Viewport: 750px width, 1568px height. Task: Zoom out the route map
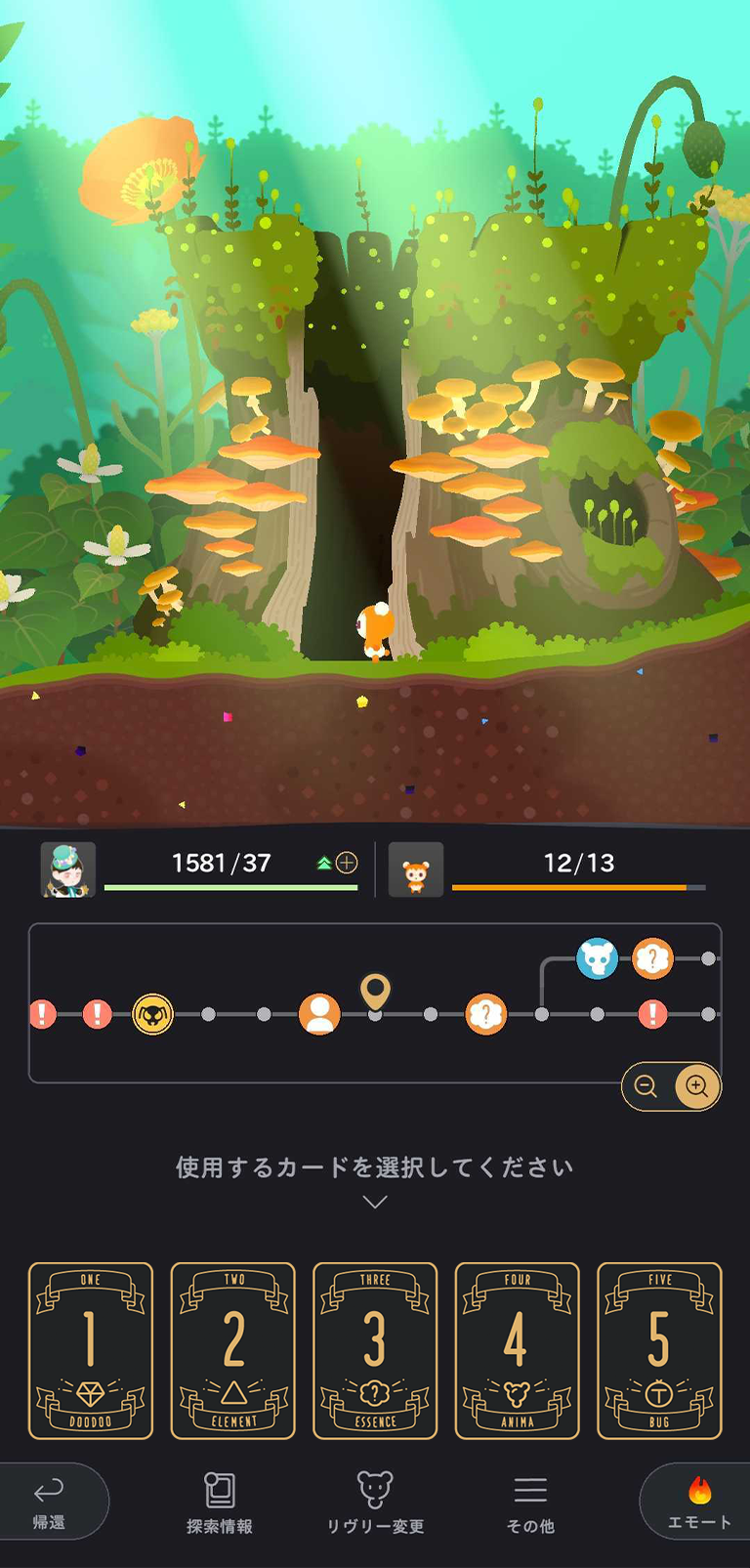coord(646,1086)
